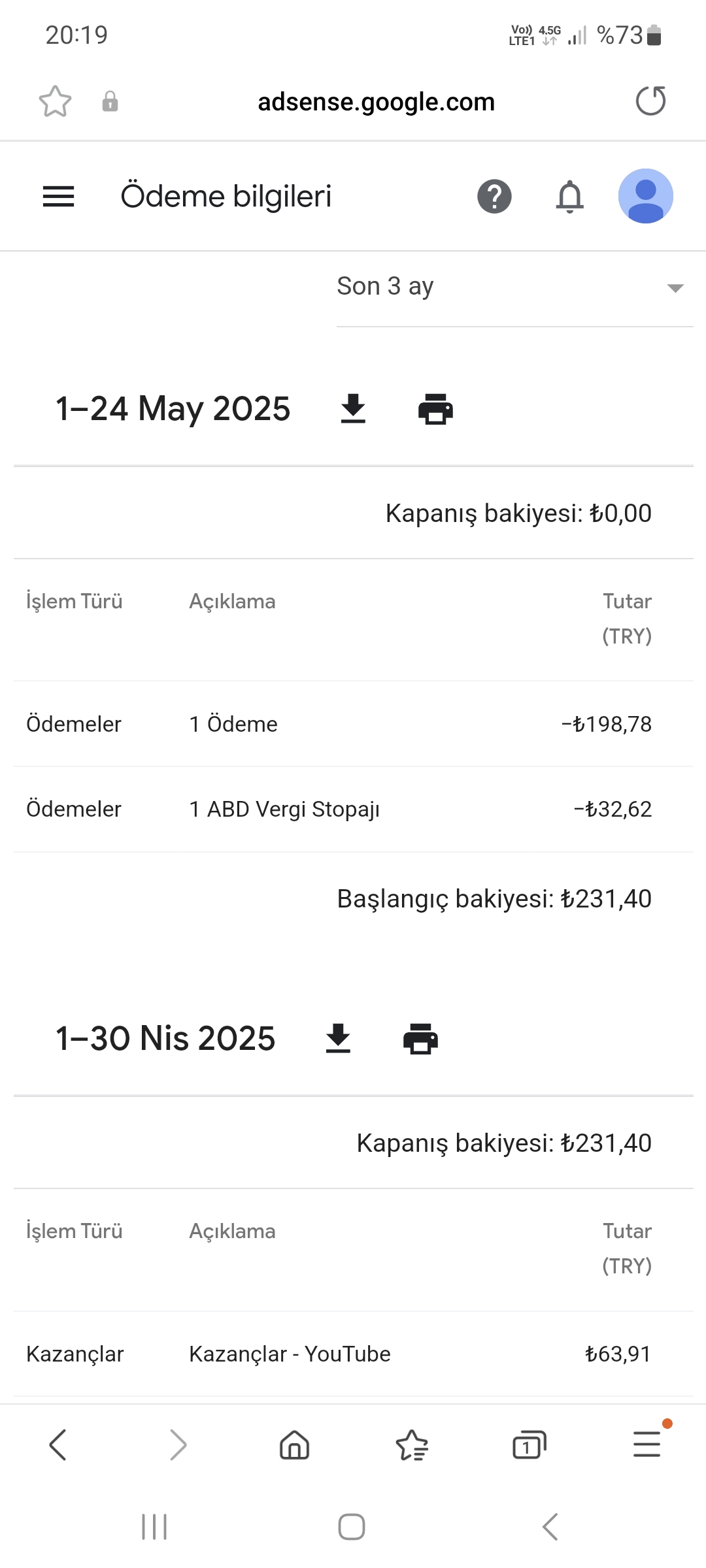Go back to the previous browser page

click(x=58, y=1445)
